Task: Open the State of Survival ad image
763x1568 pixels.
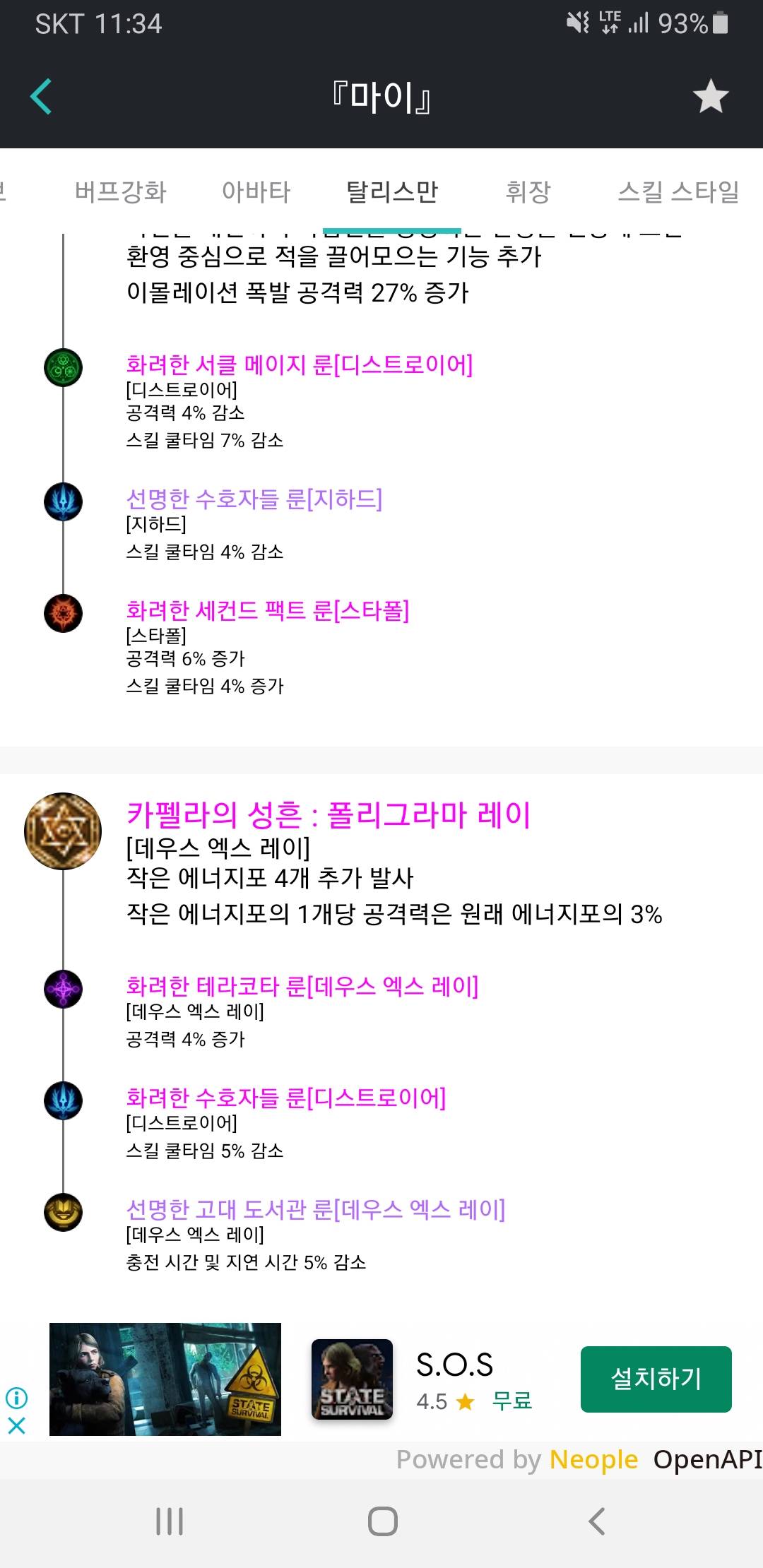Action: (165, 1379)
